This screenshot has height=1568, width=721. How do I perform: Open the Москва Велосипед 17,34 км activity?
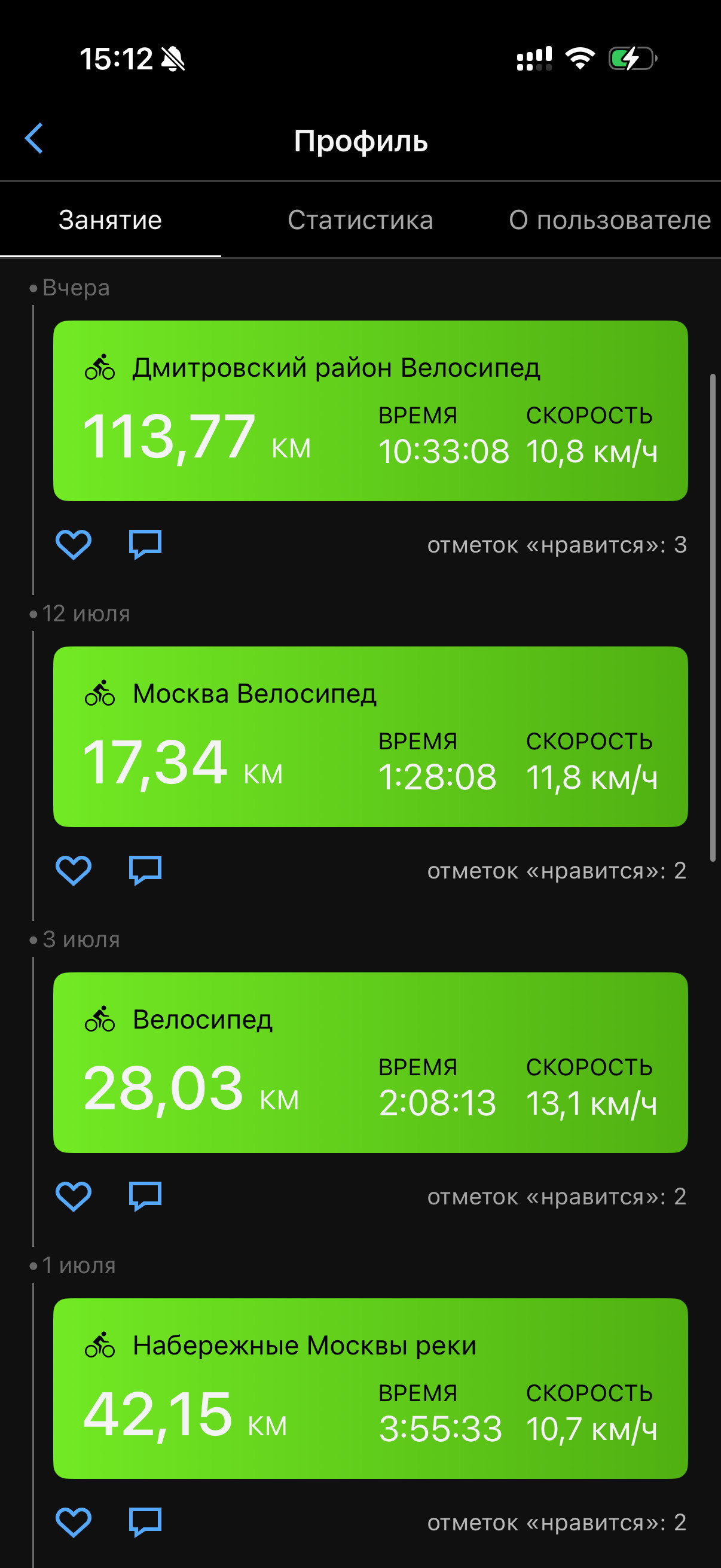[371, 737]
